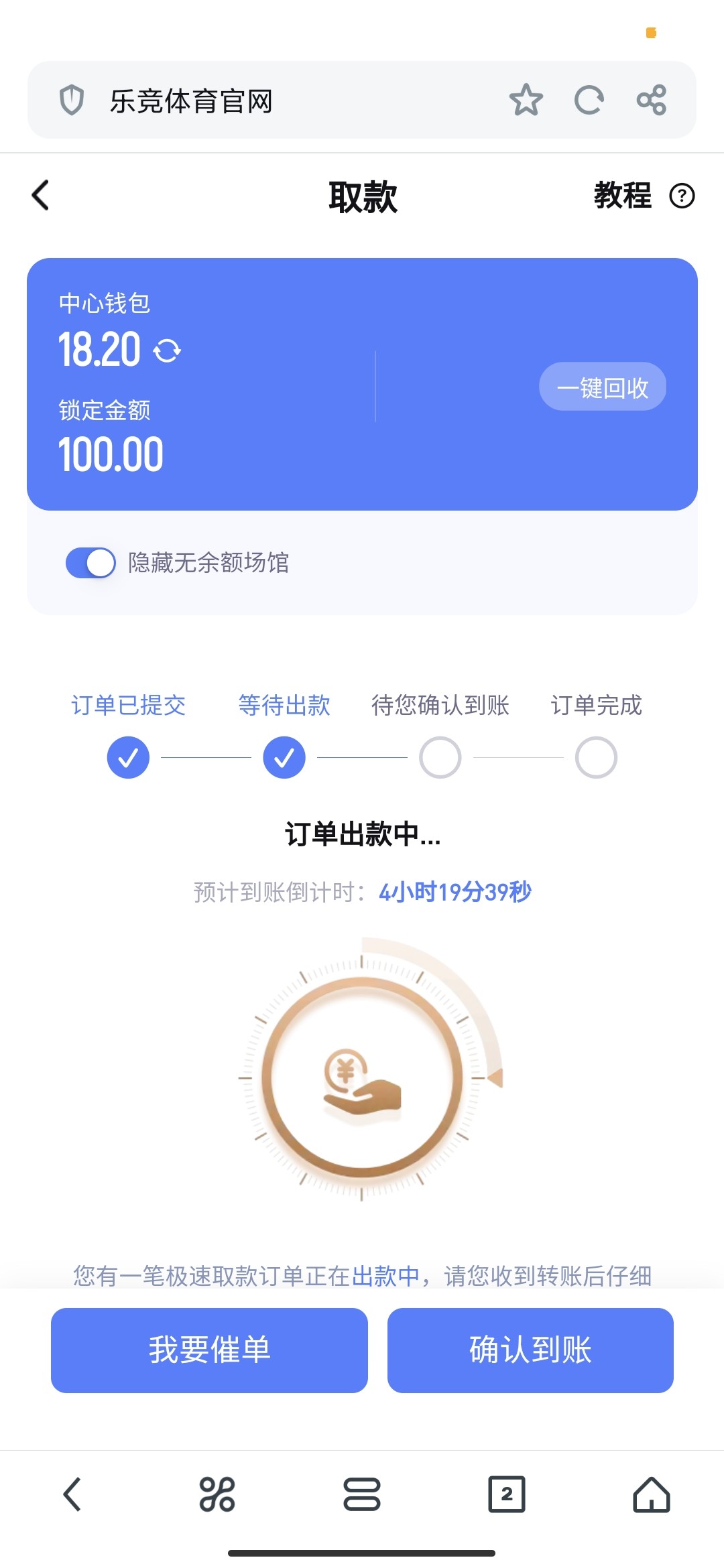Reload the page using the refresh icon
This screenshot has height=1568, width=724.
[589, 100]
